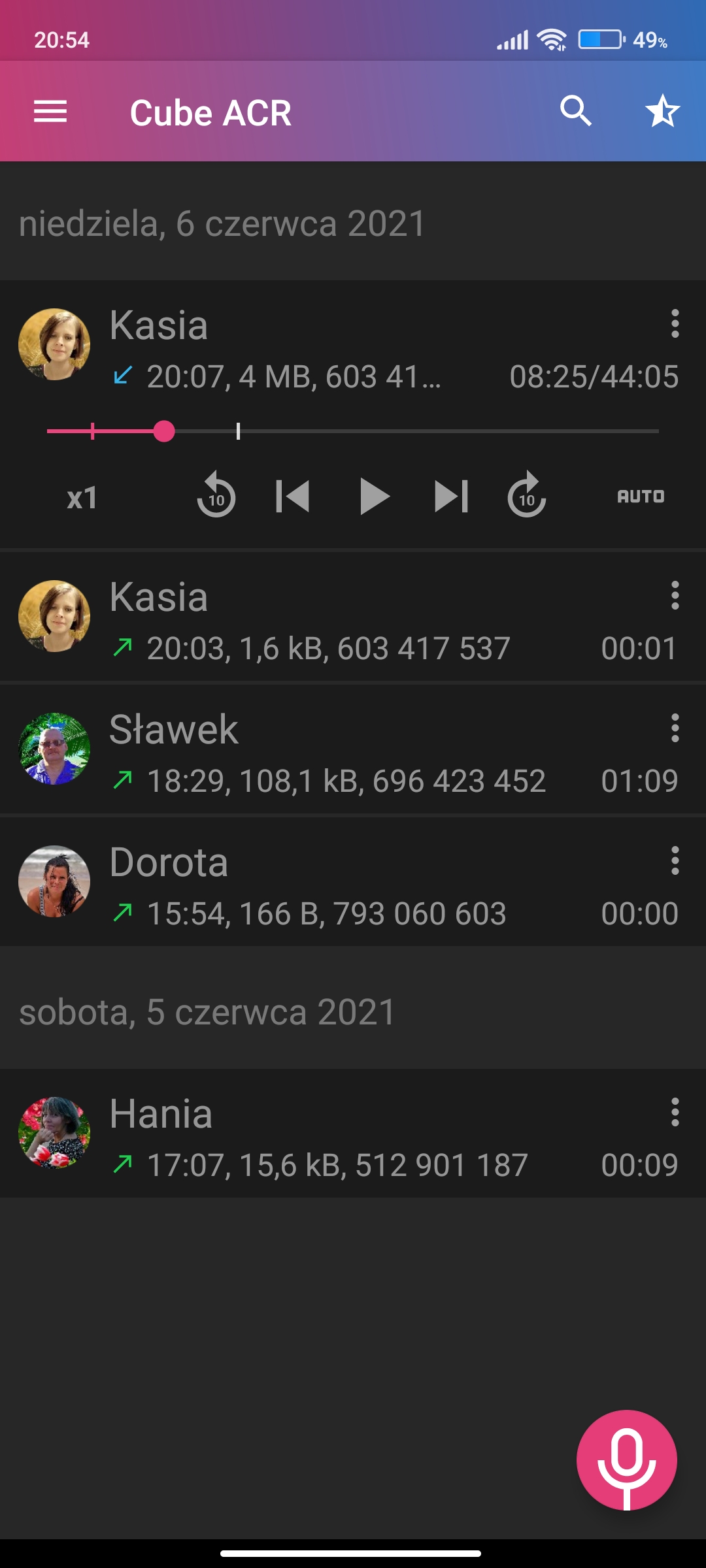Skip to the next recording
706x1568 pixels.
(x=452, y=497)
